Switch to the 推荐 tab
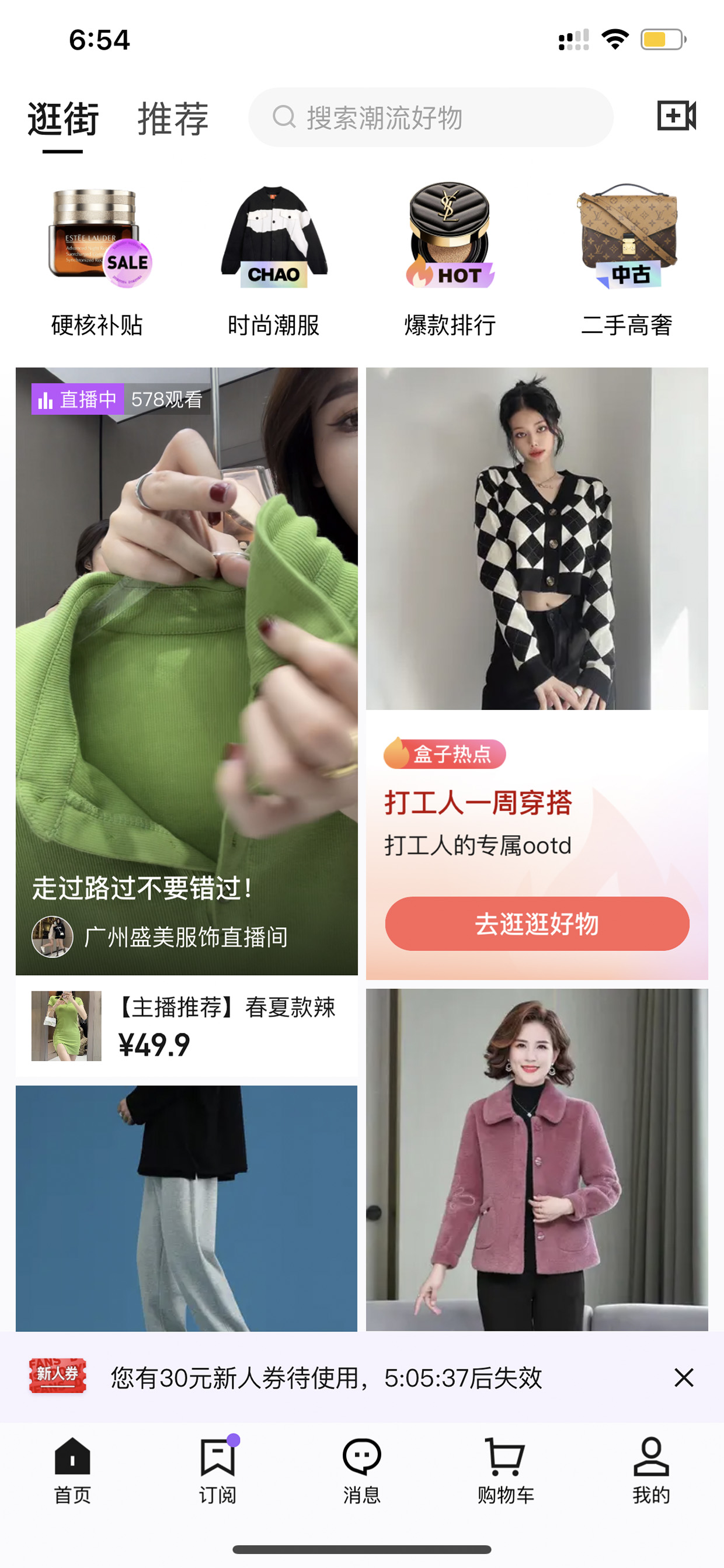 click(x=173, y=119)
